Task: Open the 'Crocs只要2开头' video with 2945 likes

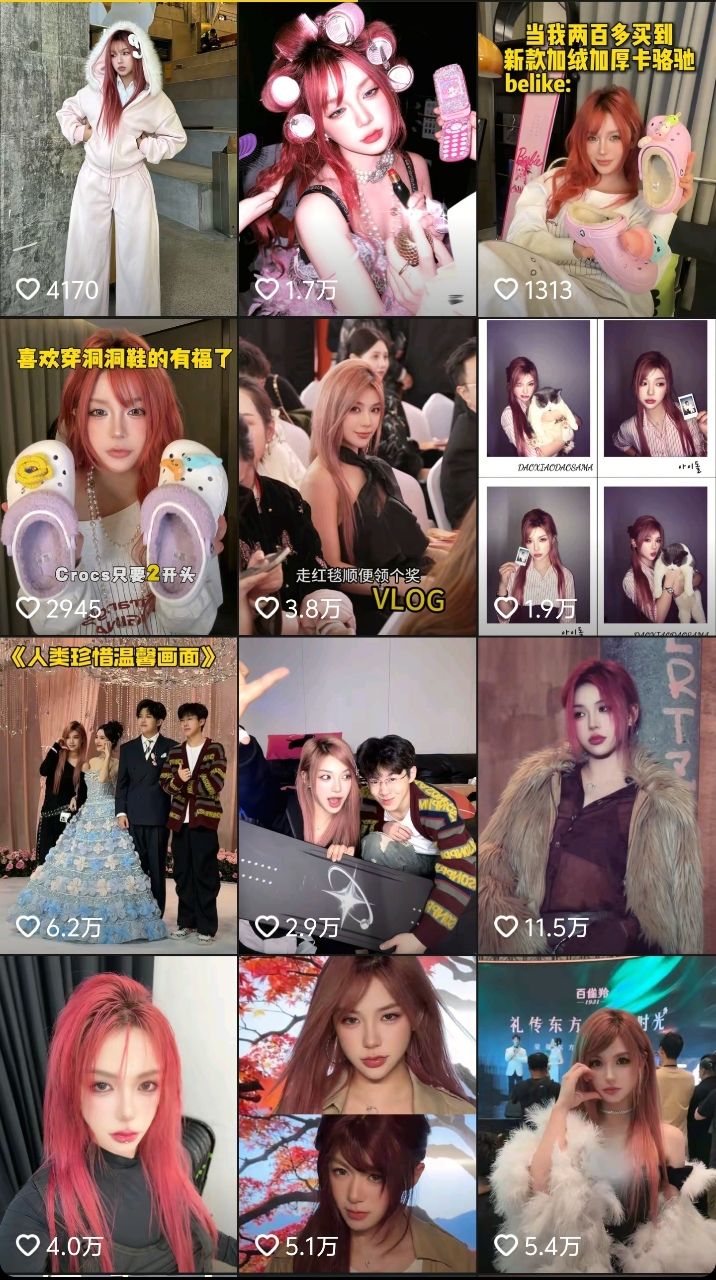Action: [118, 477]
